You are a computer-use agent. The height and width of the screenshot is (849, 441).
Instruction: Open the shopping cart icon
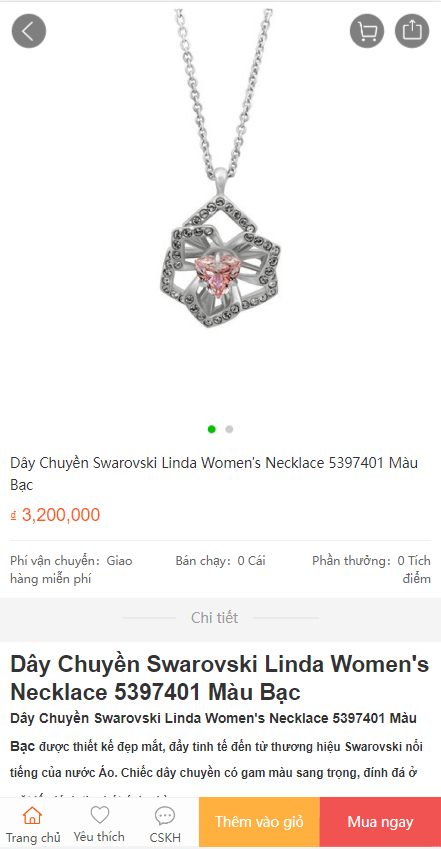pos(367,31)
